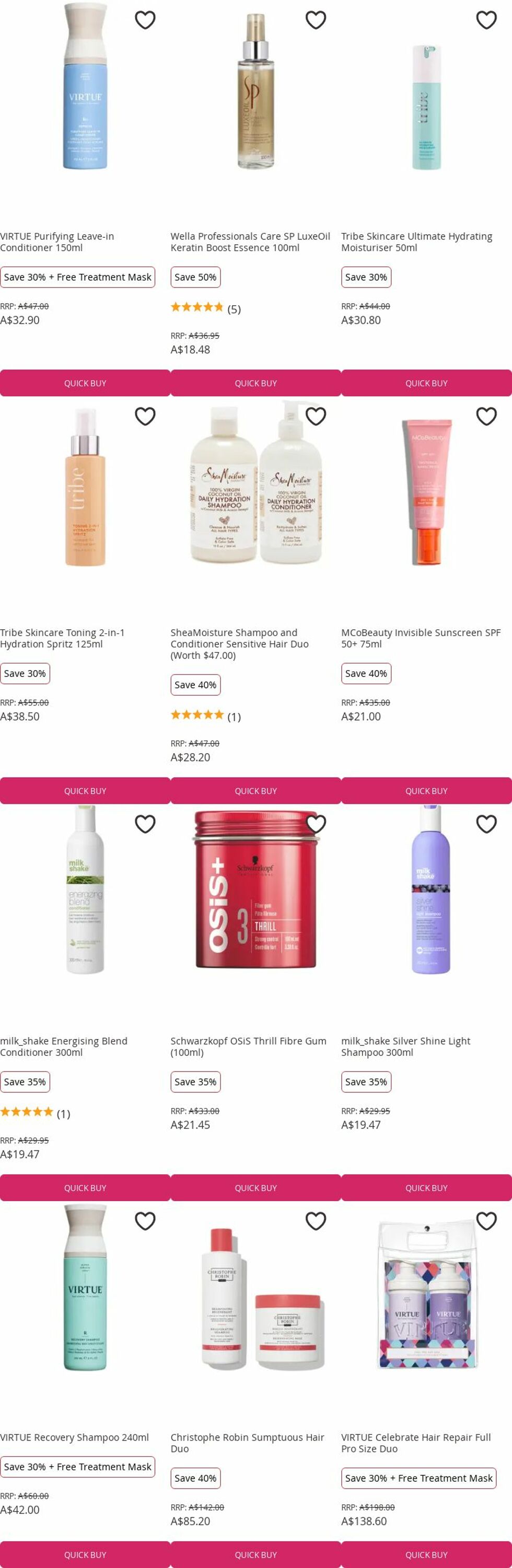Viewport: 512px width, 1568px height.
Task: Quick buy Schwarzkopf OSiS Thrill Fibre Gum
Action: tap(255, 1187)
